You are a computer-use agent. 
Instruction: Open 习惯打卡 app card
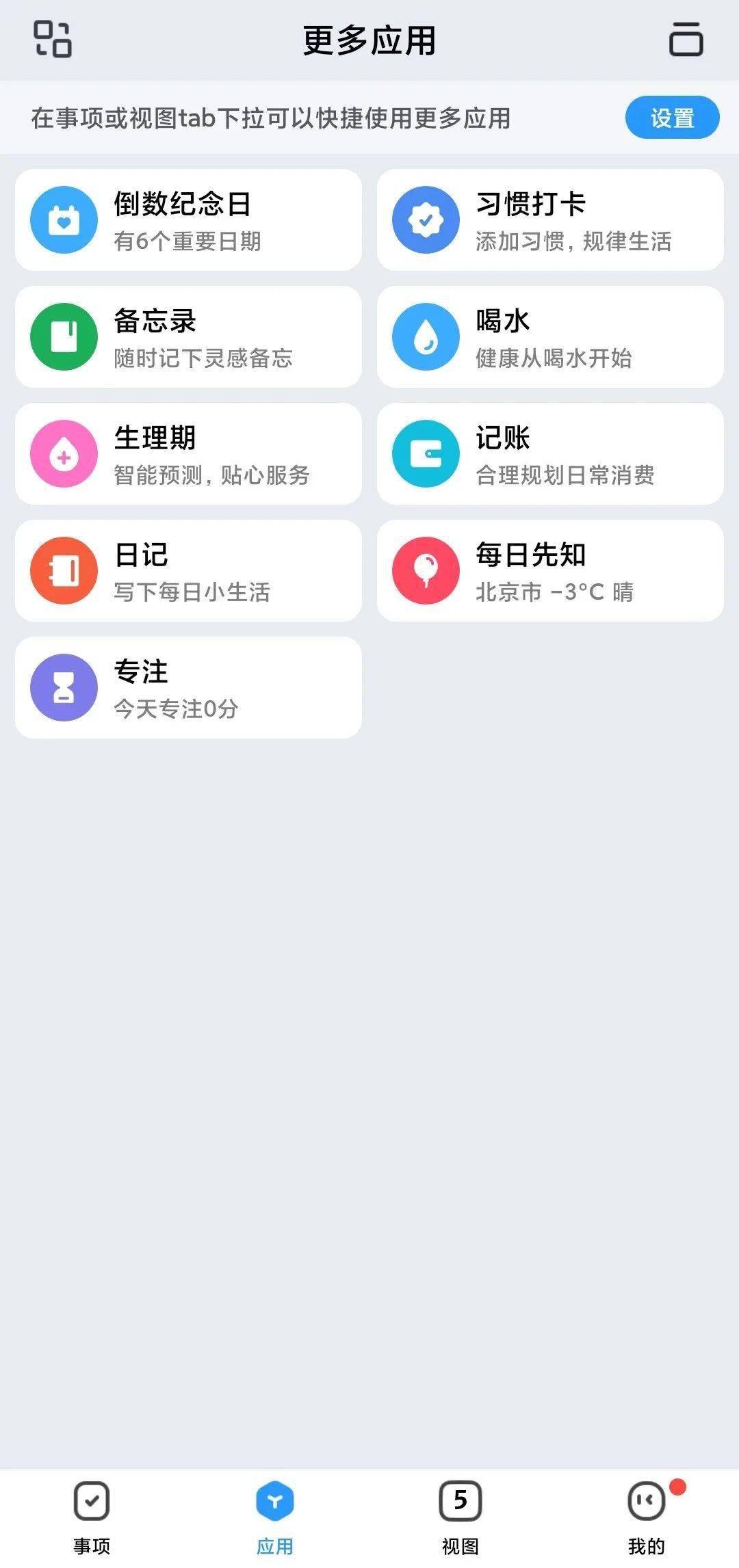coord(550,220)
